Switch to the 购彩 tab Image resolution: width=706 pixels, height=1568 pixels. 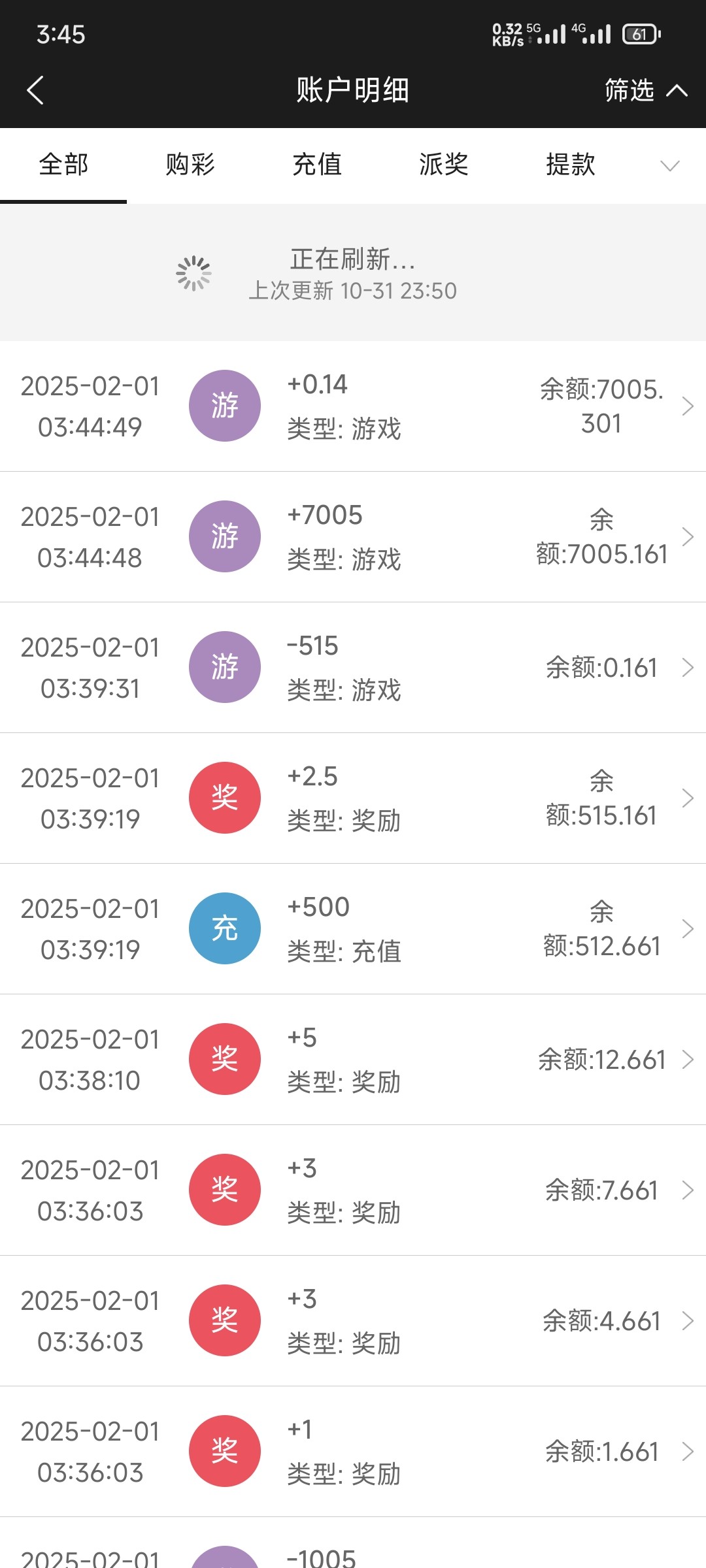(x=190, y=165)
